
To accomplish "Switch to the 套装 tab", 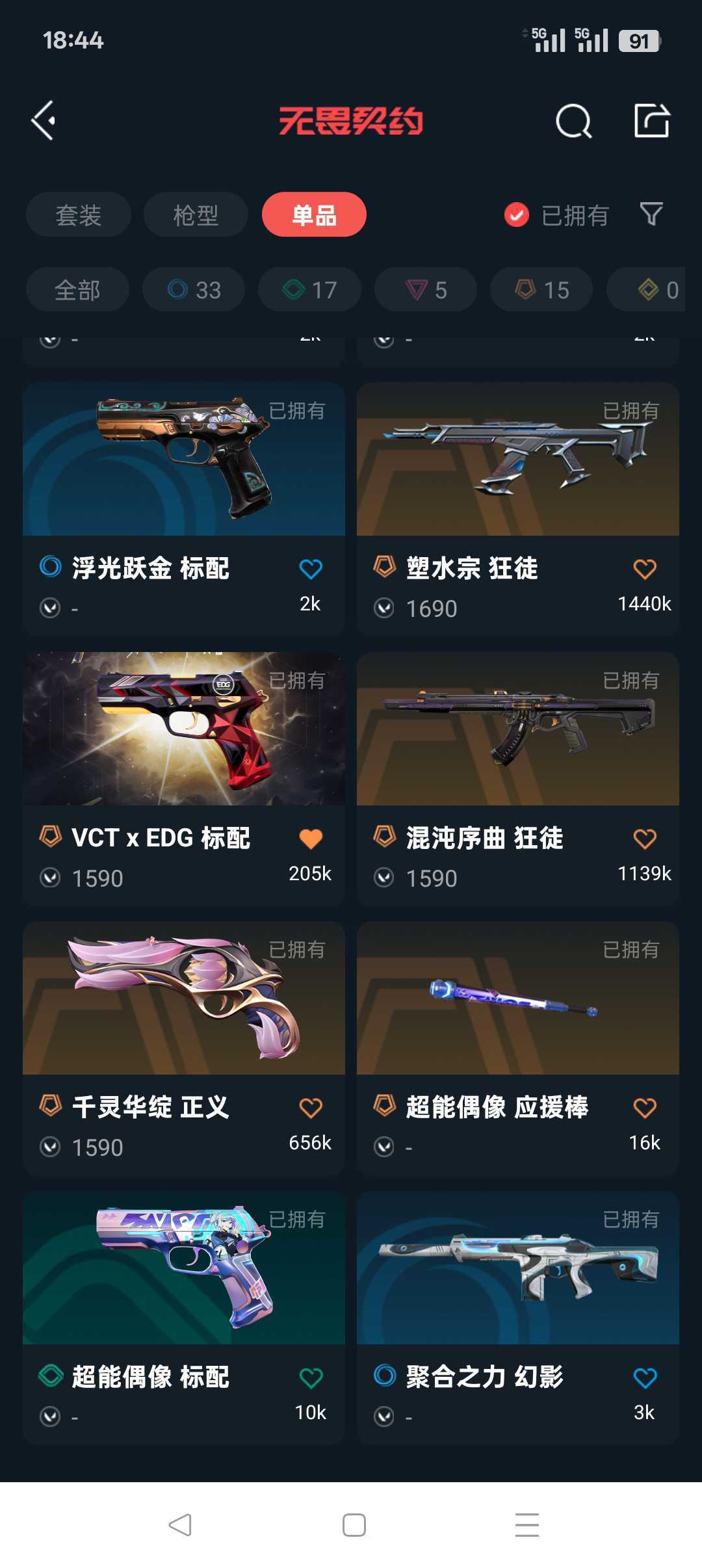I will tap(78, 215).
